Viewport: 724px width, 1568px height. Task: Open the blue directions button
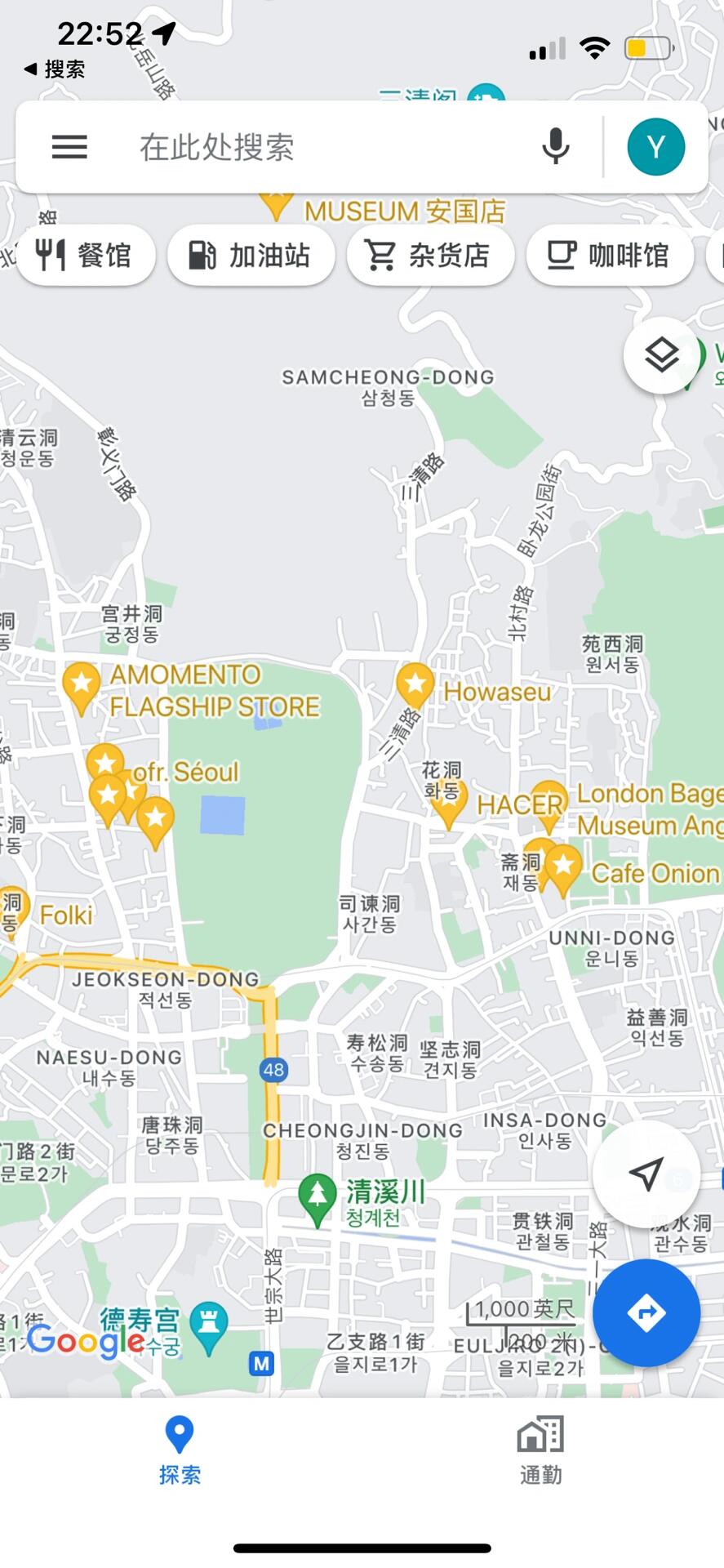[x=646, y=1313]
